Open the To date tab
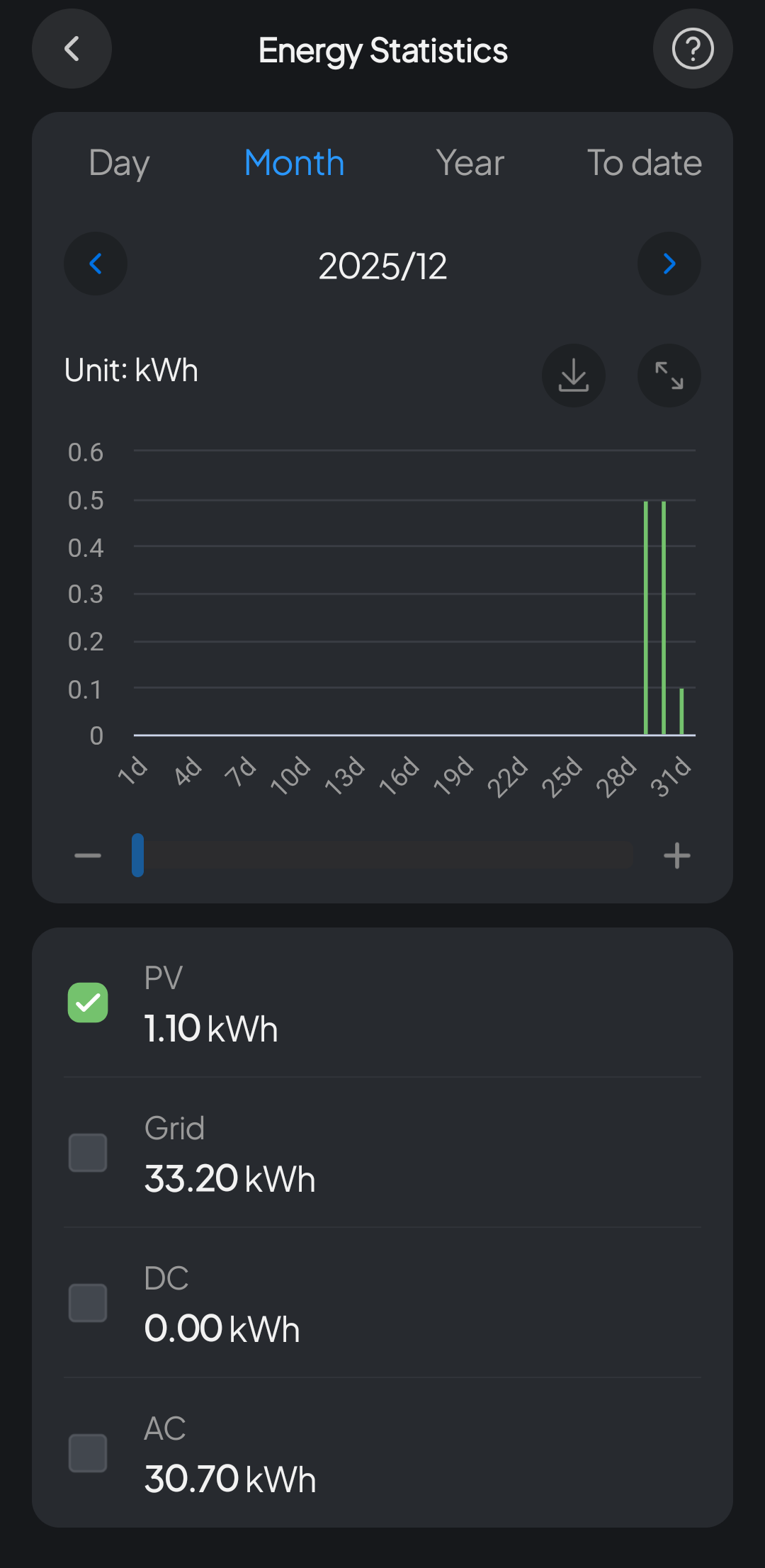 click(644, 164)
